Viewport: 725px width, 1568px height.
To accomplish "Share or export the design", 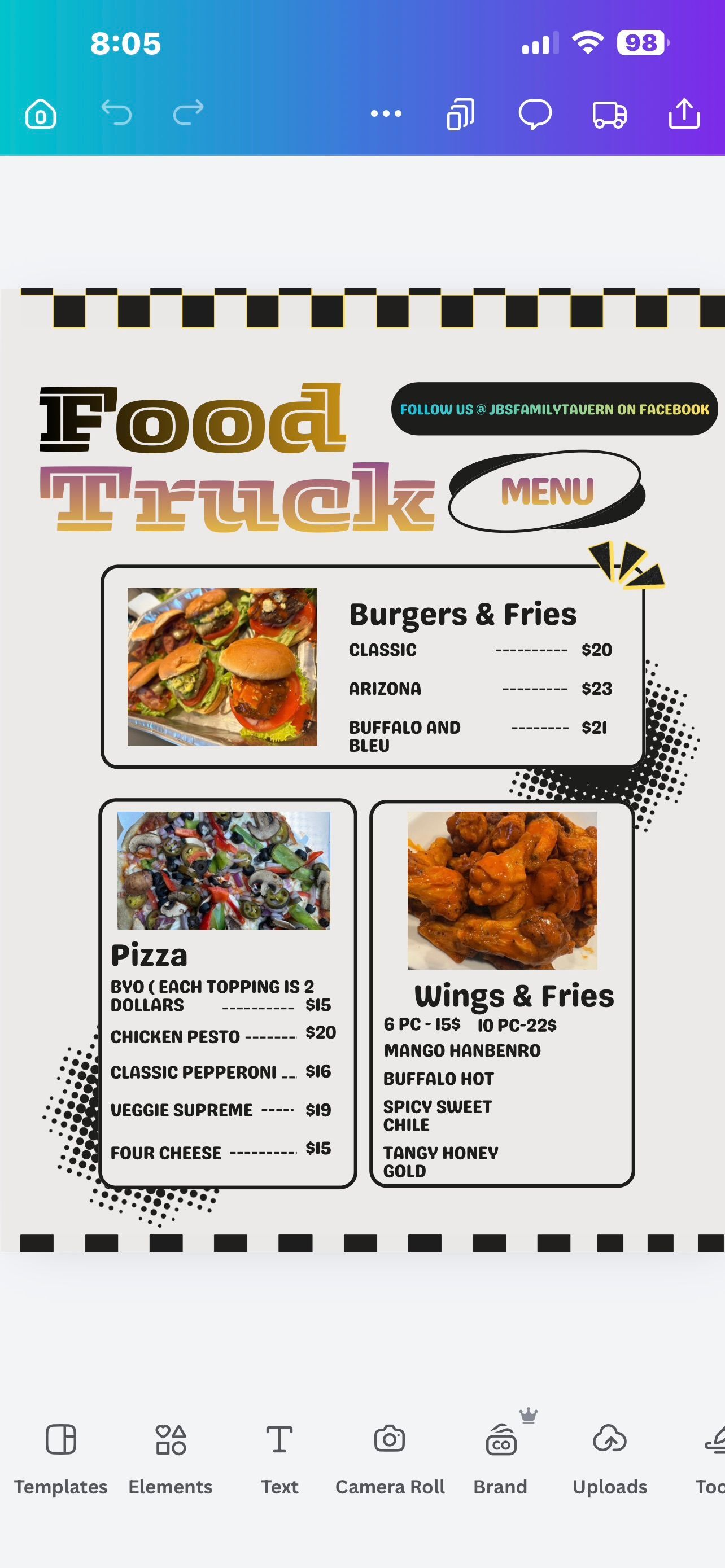I will (x=684, y=114).
